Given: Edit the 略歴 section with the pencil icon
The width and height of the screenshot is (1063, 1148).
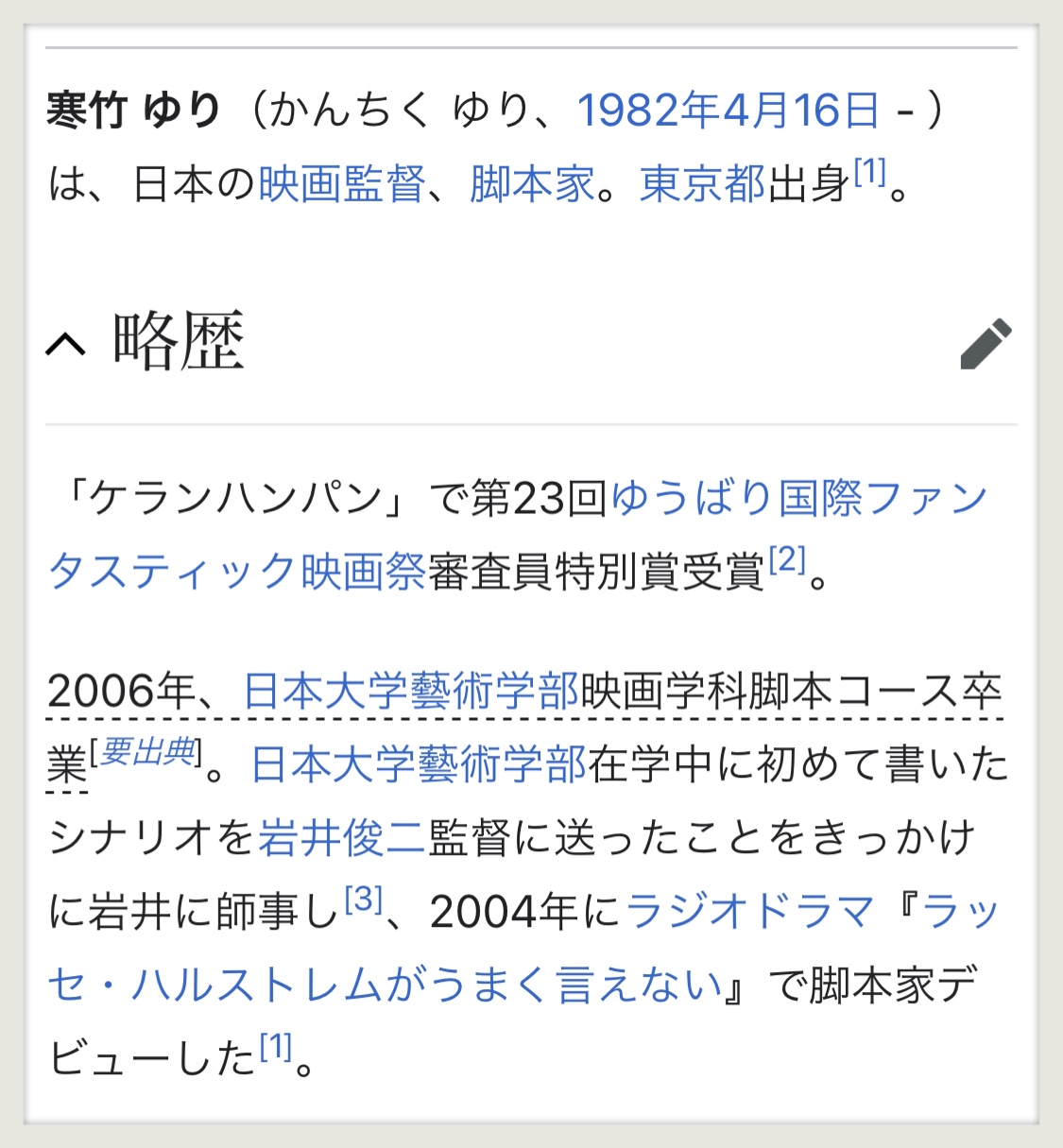Looking at the screenshot, I should click(x=986, y=344).
